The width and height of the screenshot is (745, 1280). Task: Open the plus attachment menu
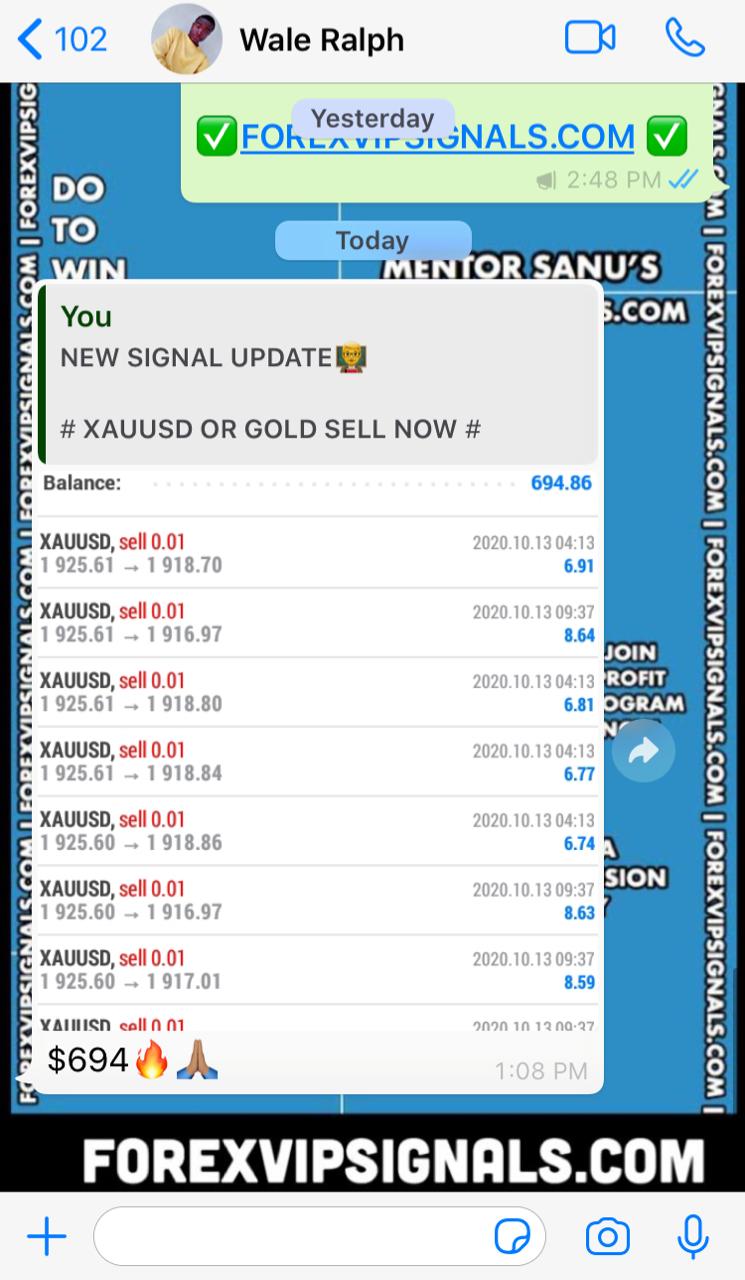pos(46,1237)
